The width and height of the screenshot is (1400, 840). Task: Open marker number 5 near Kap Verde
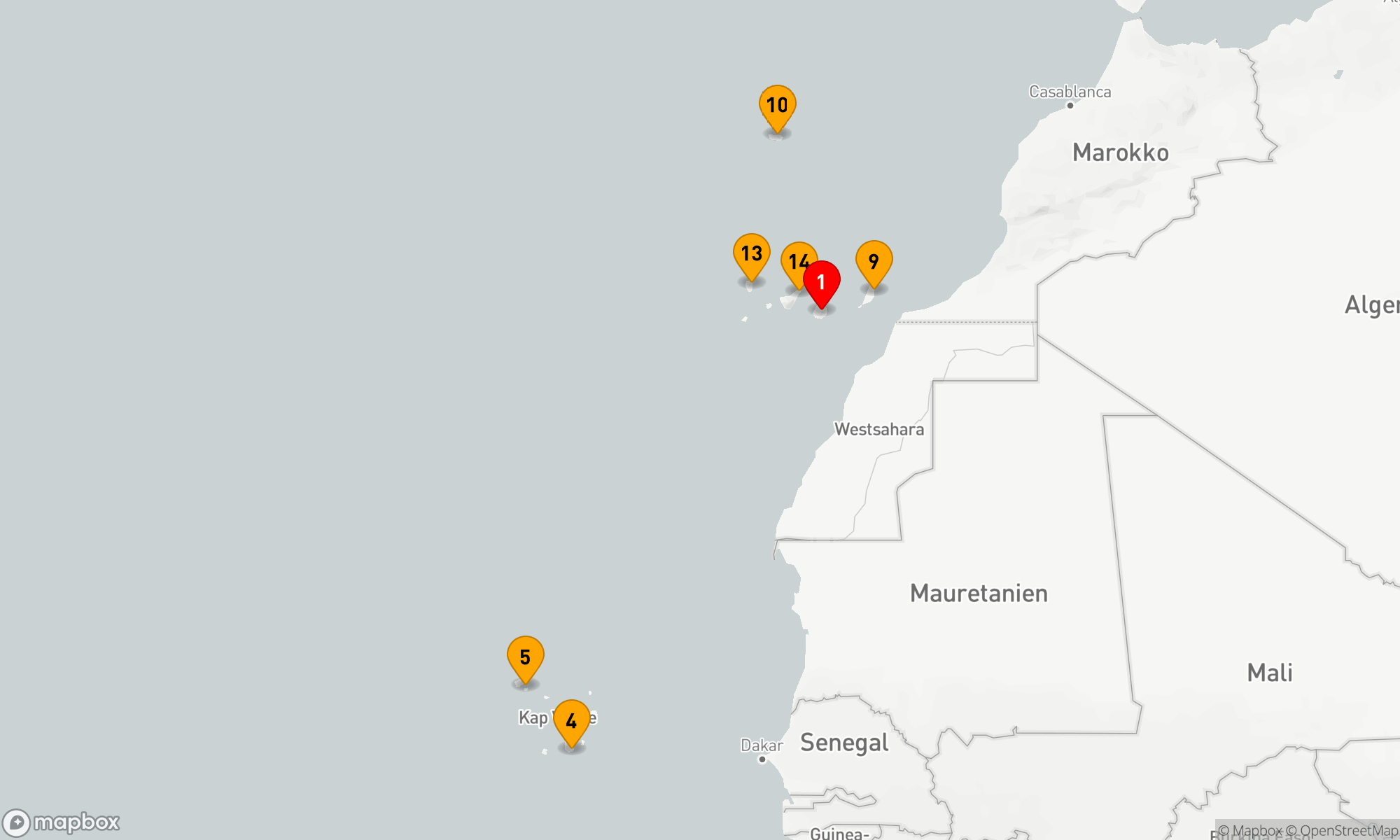click(525, 657)
